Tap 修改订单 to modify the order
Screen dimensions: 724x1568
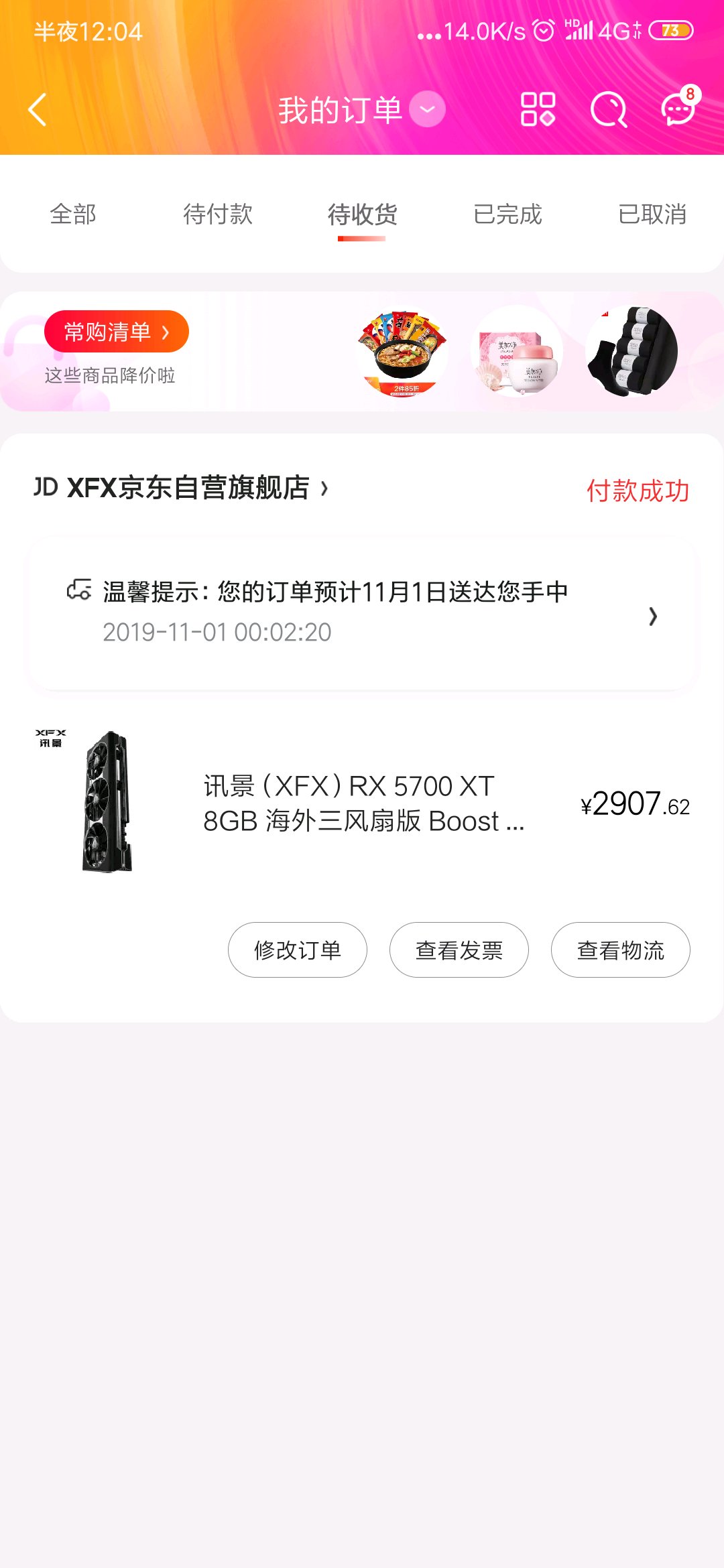click(x=298, y=950)
